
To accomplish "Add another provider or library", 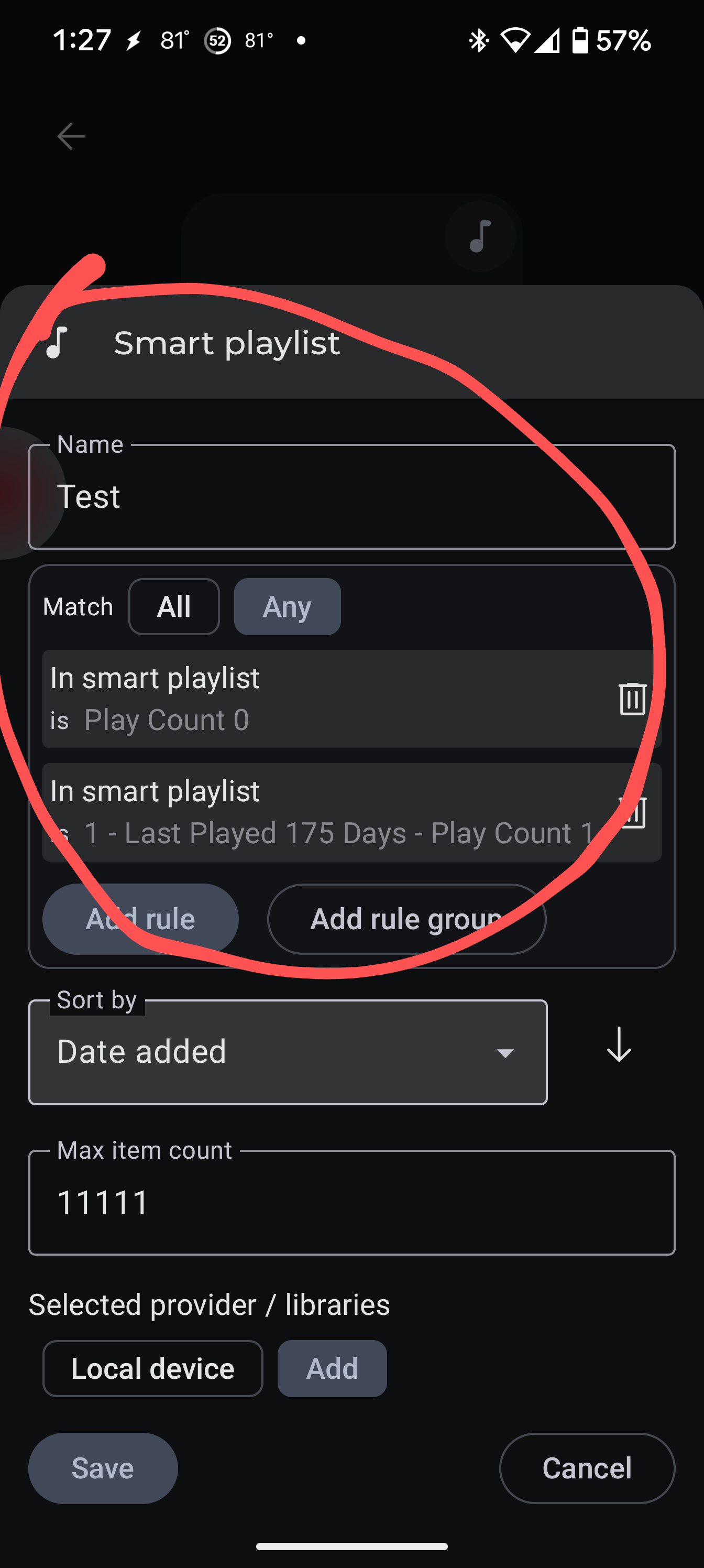I will point(332,1368).
